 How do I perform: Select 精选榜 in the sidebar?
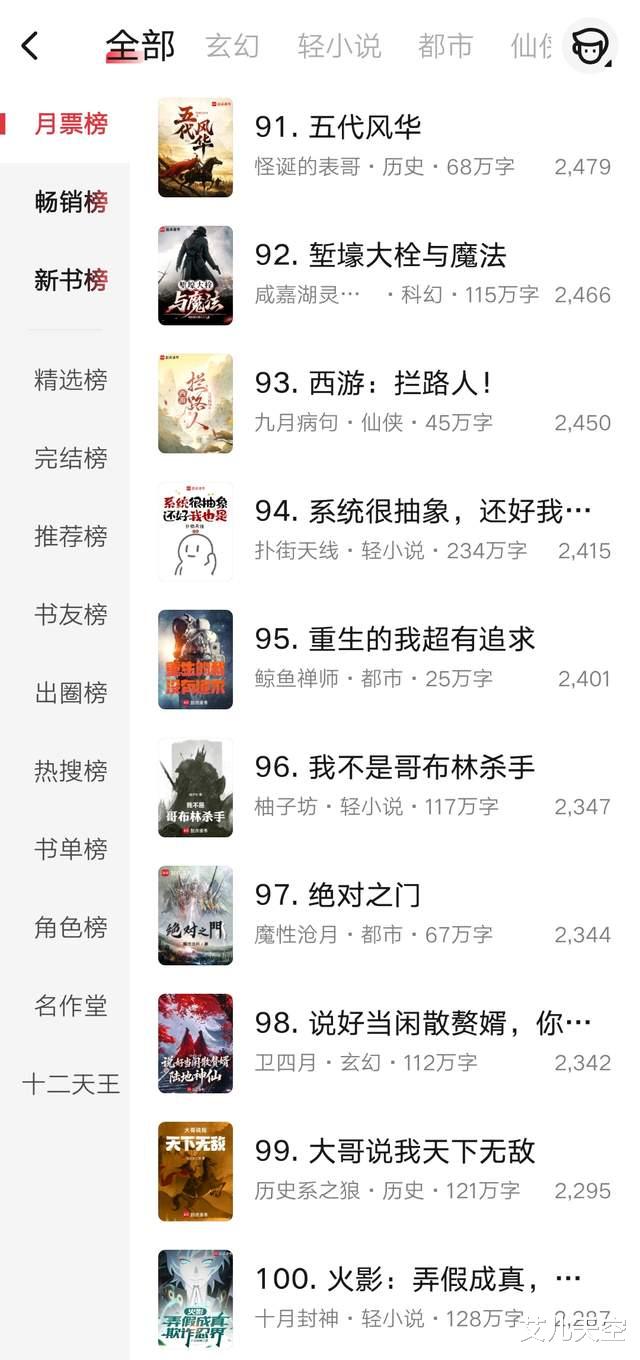70,380
